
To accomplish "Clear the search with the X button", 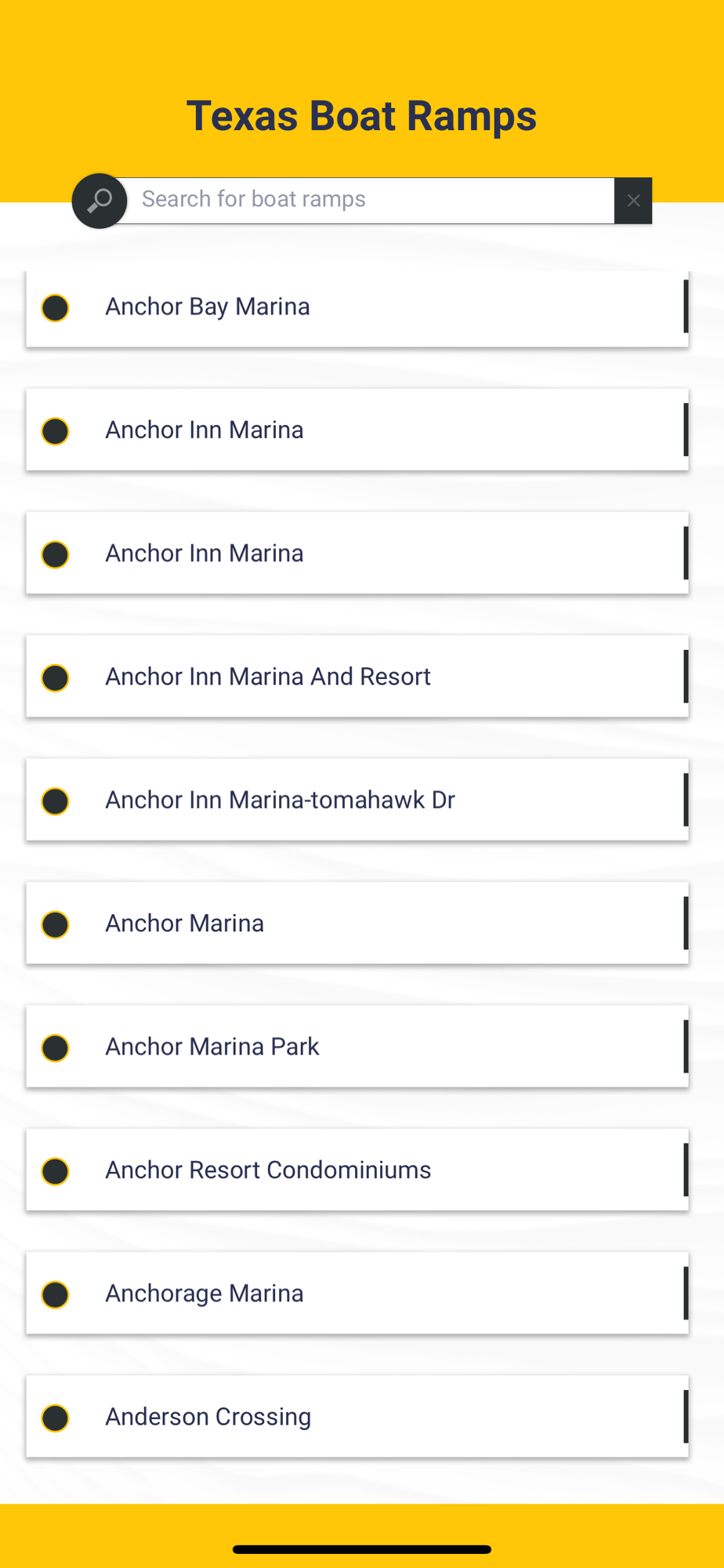I will [x=633, y=201].
